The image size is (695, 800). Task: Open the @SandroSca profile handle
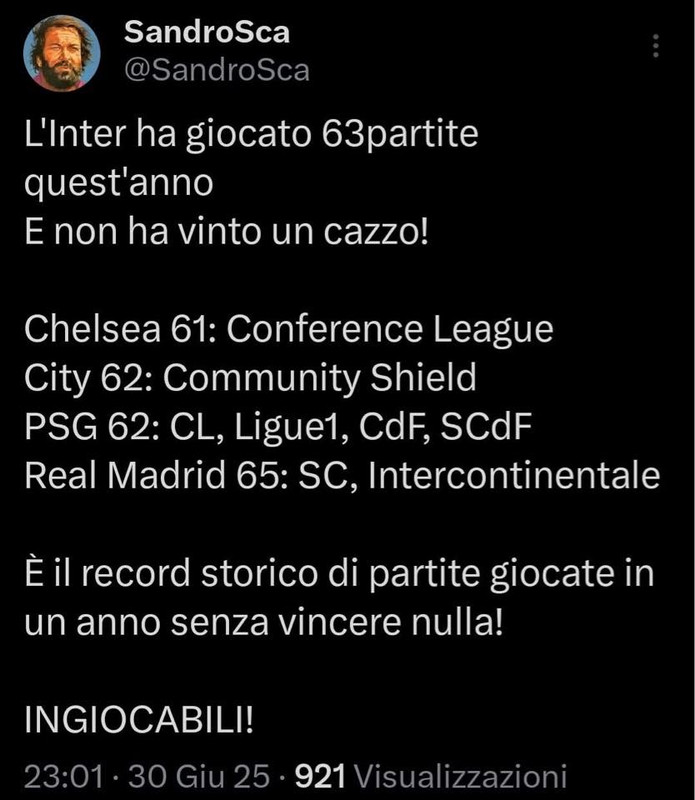216,70
